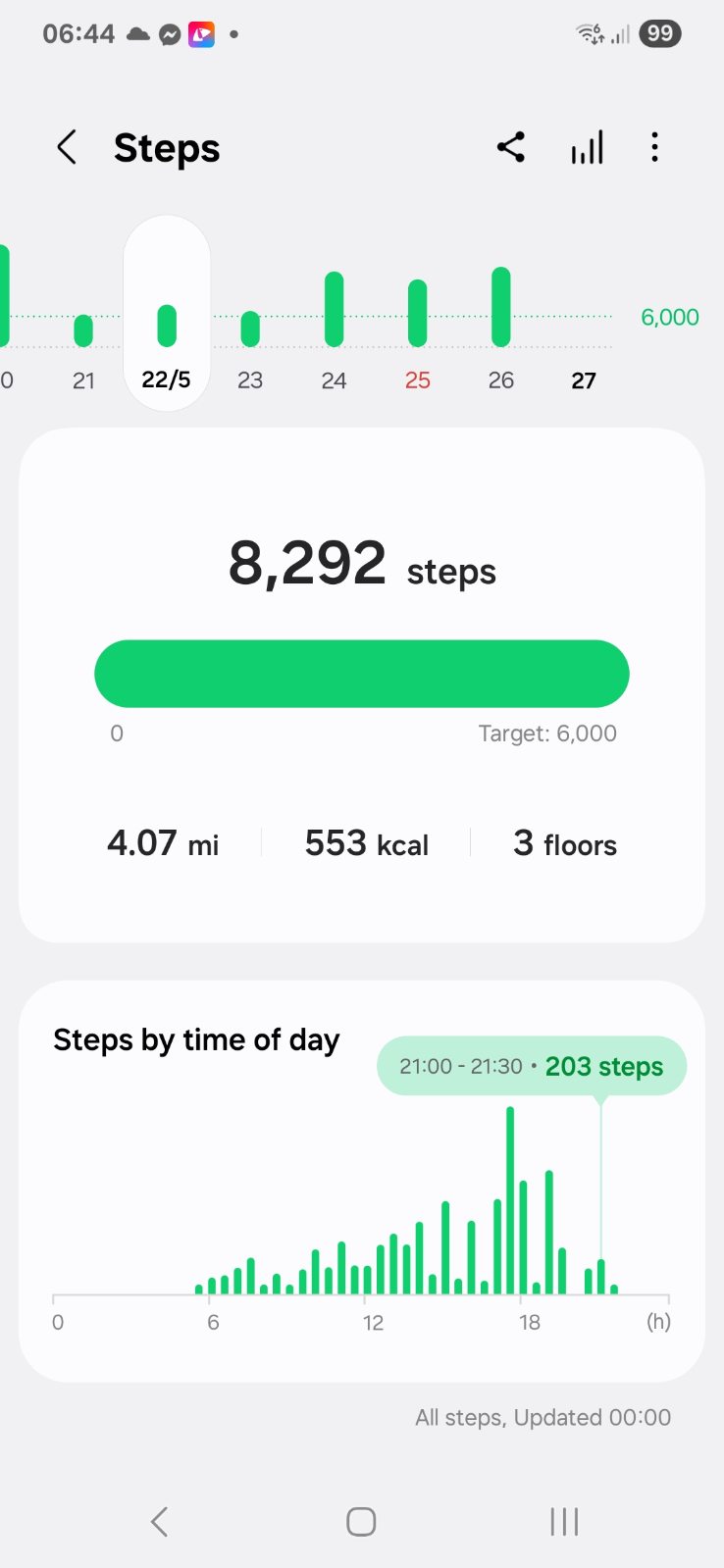This screenshot has width=724, height=1568.
Task: Tap the tallest bar in the hourly chart
Action: click(510, 1200)
